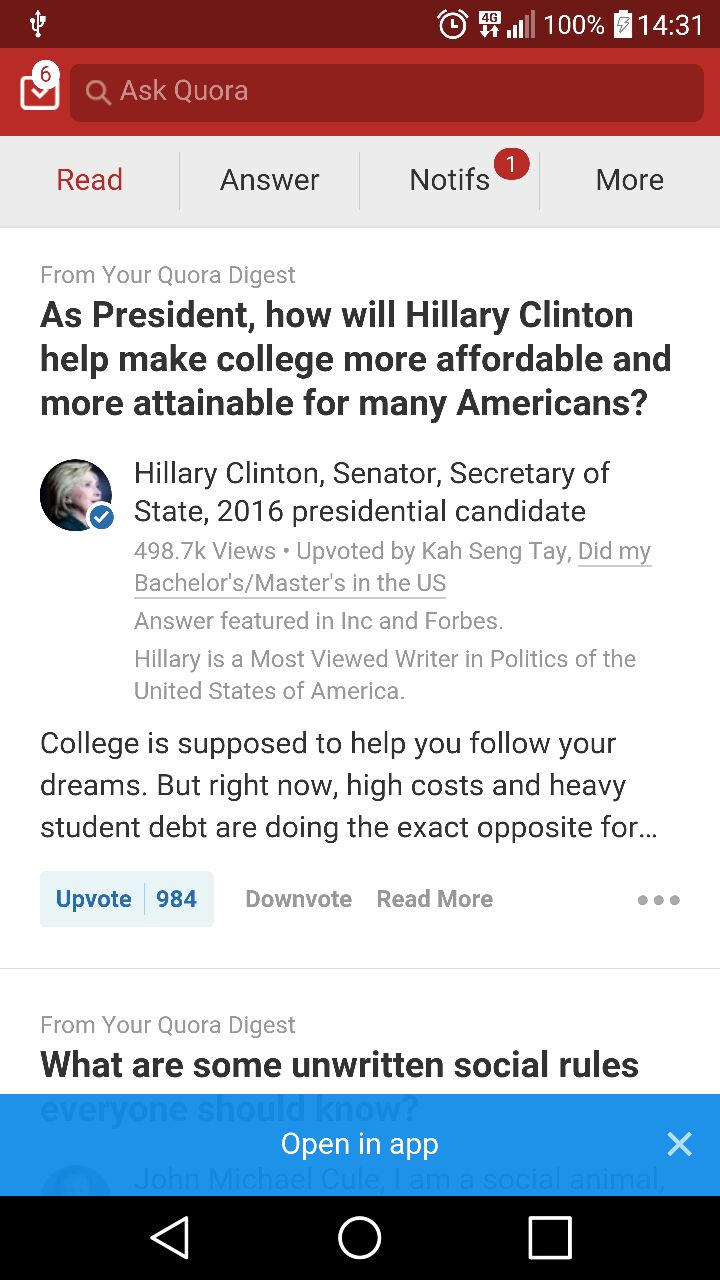Open the More tab
This screenshot has height=1280, width=720.
(x=629, y=180)
